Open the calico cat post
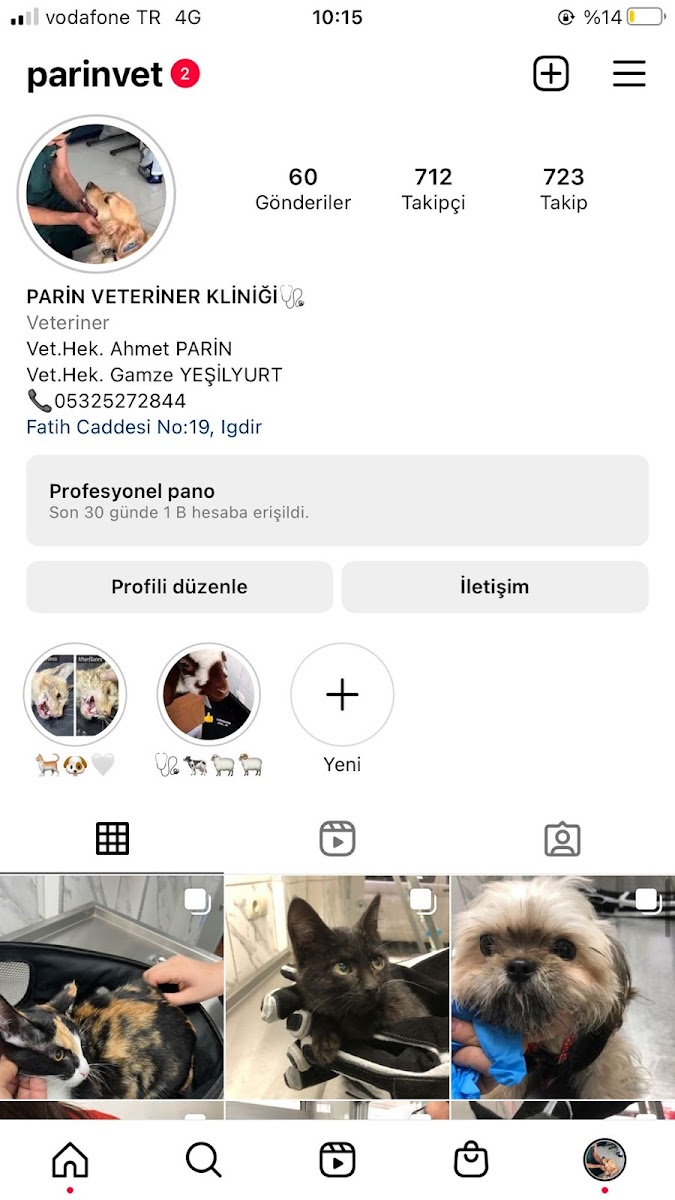675x1200 pixels. coord(111,987)
